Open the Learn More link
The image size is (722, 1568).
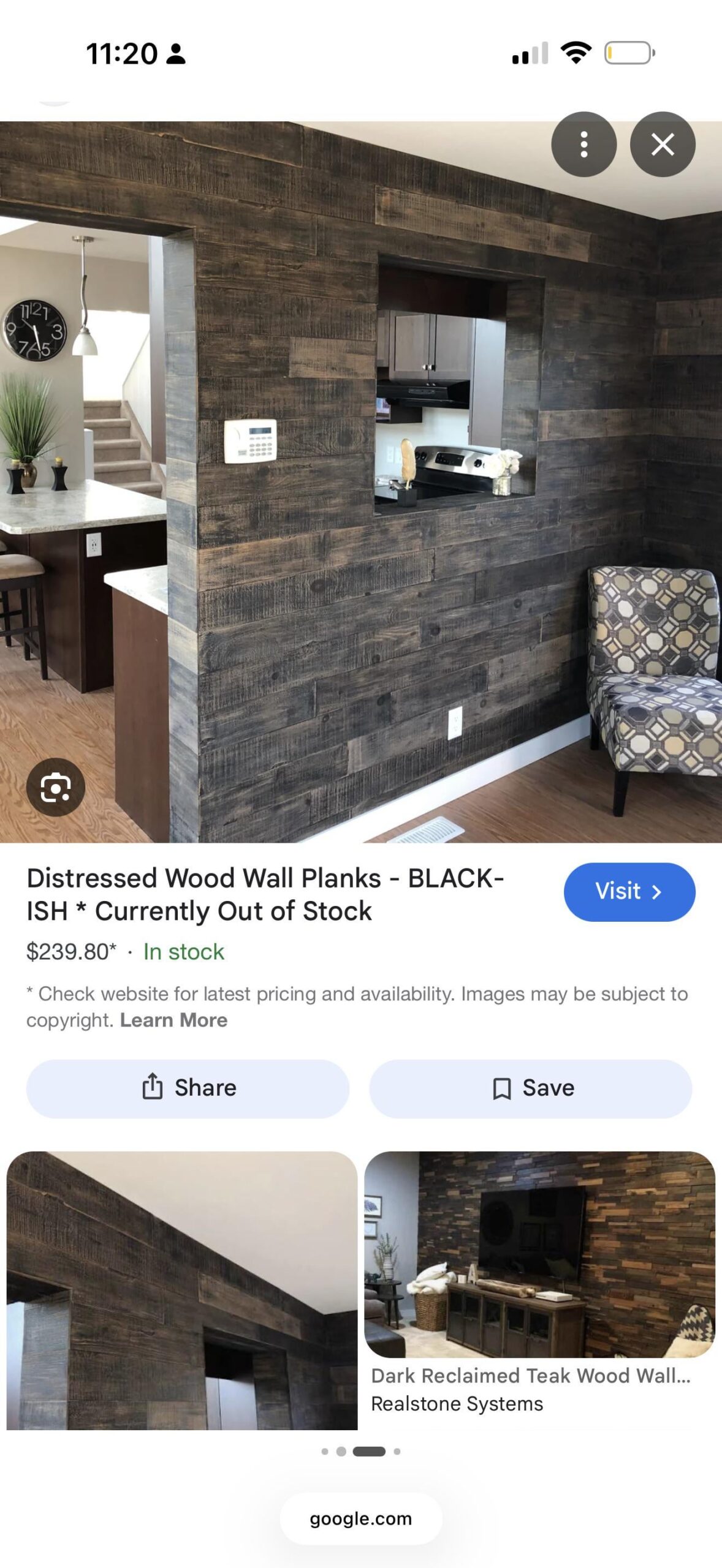tap(173, 1020)
